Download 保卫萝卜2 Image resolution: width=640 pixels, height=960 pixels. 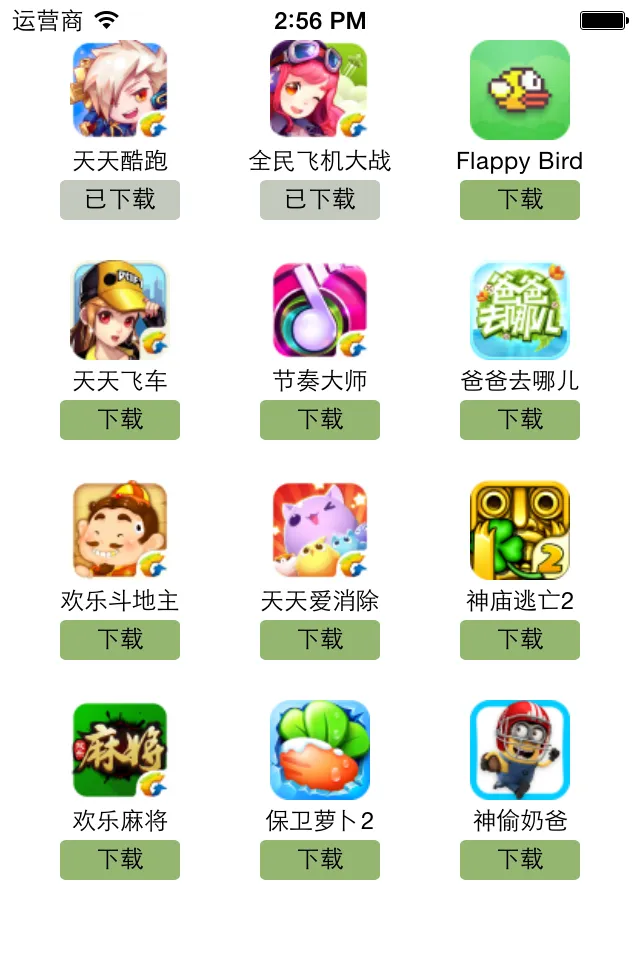tap(320, 860)
